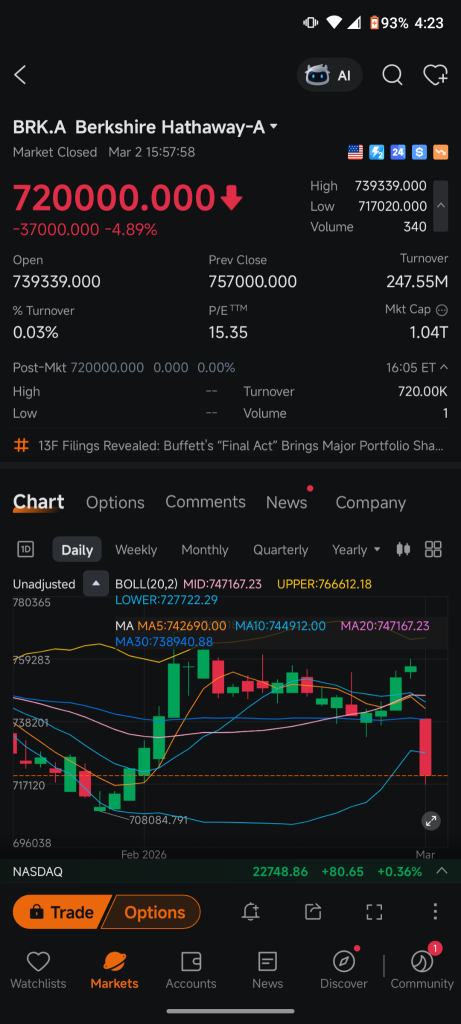Switch to the Options tab

(x=116, y=502)
